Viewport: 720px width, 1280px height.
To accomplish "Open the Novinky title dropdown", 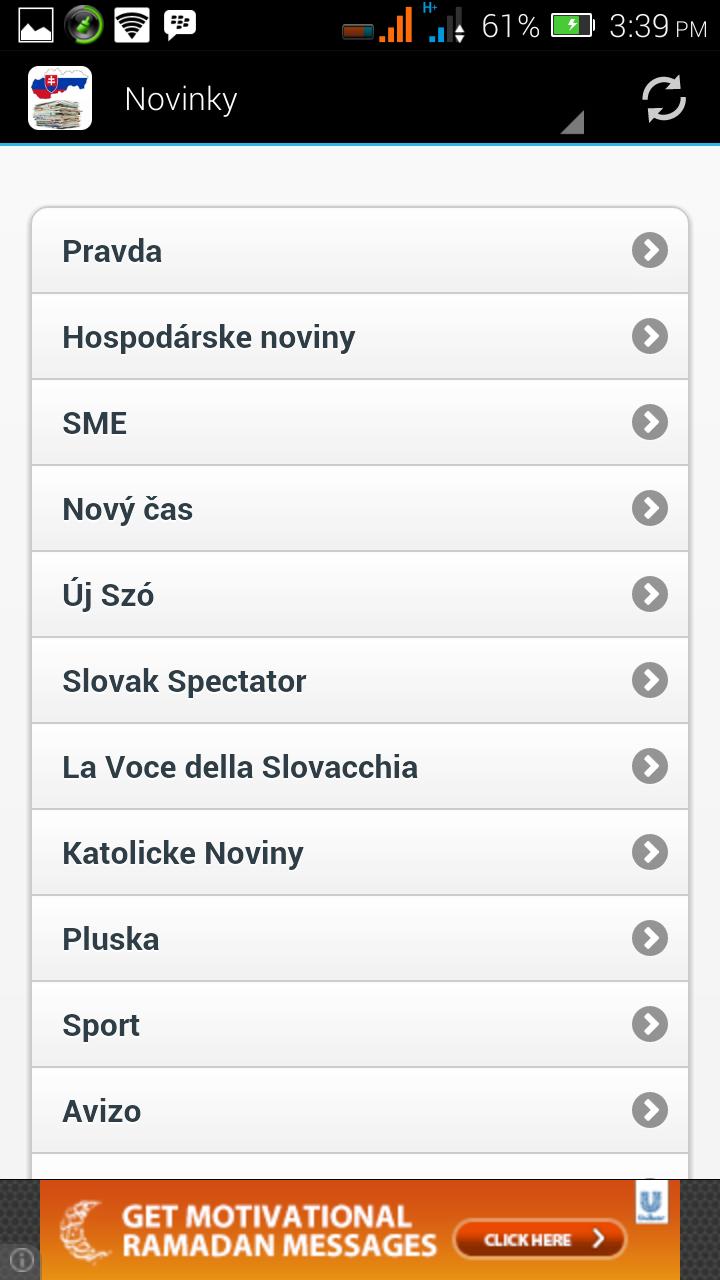I will pos(572,122).
